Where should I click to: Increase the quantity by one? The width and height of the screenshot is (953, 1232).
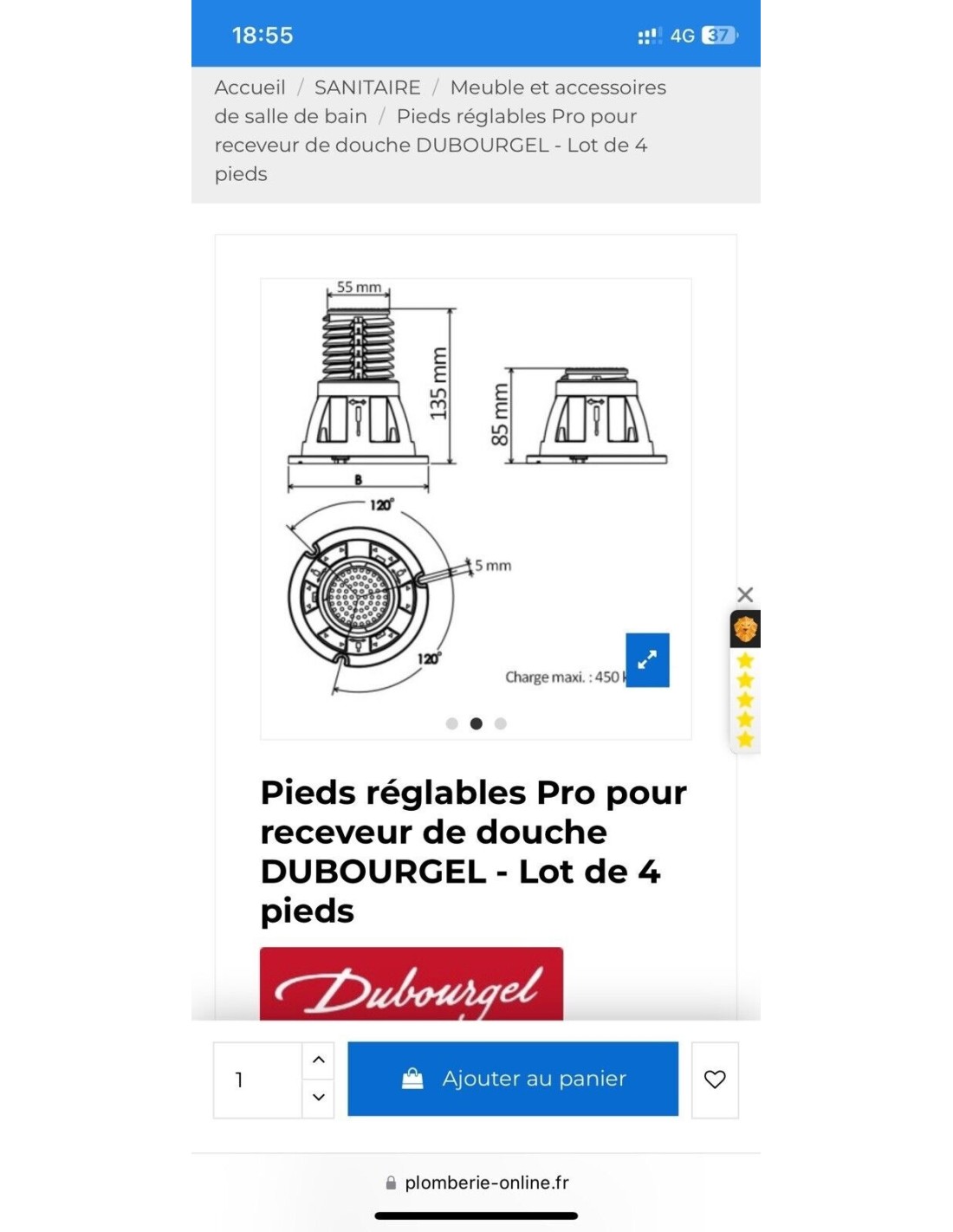coord(319,1060)
